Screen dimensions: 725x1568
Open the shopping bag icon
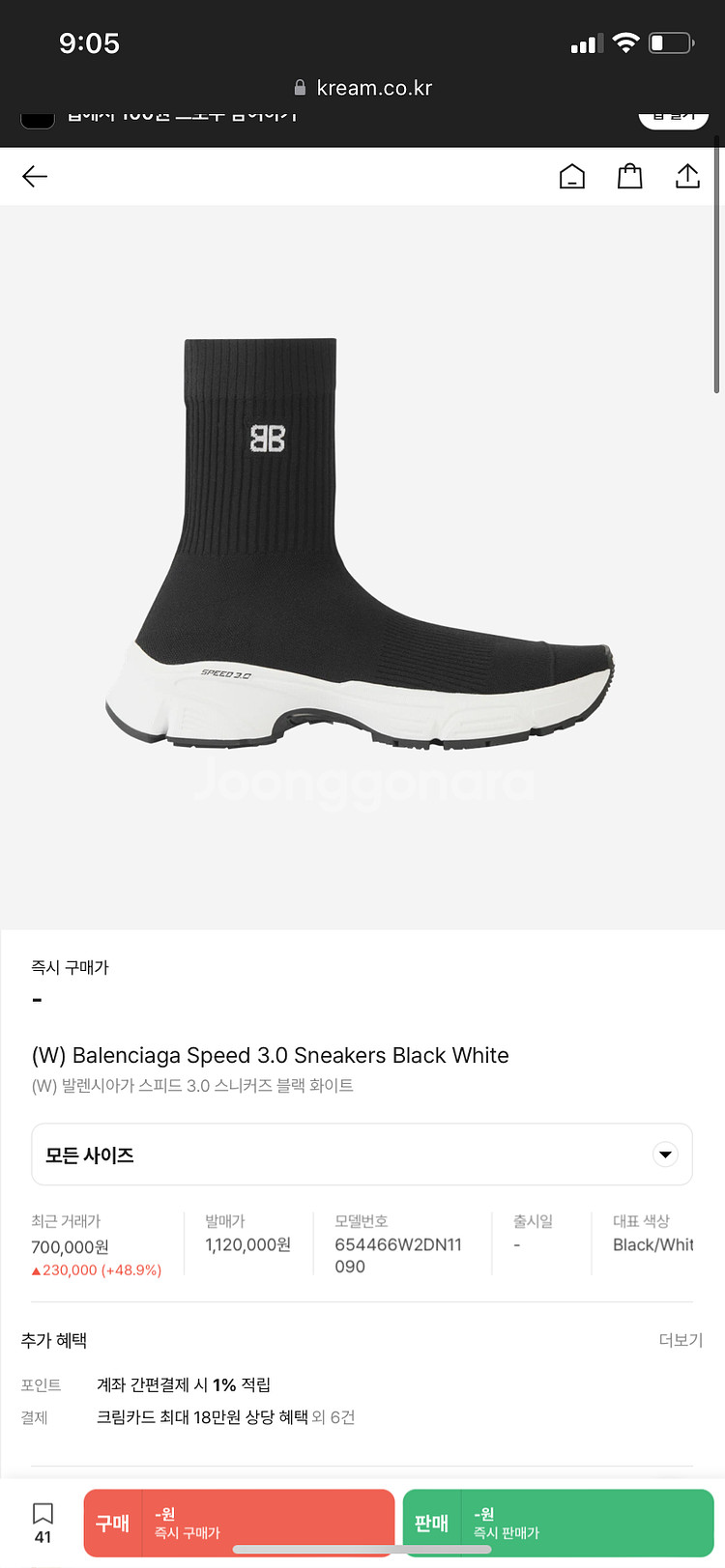click(629, 176)
